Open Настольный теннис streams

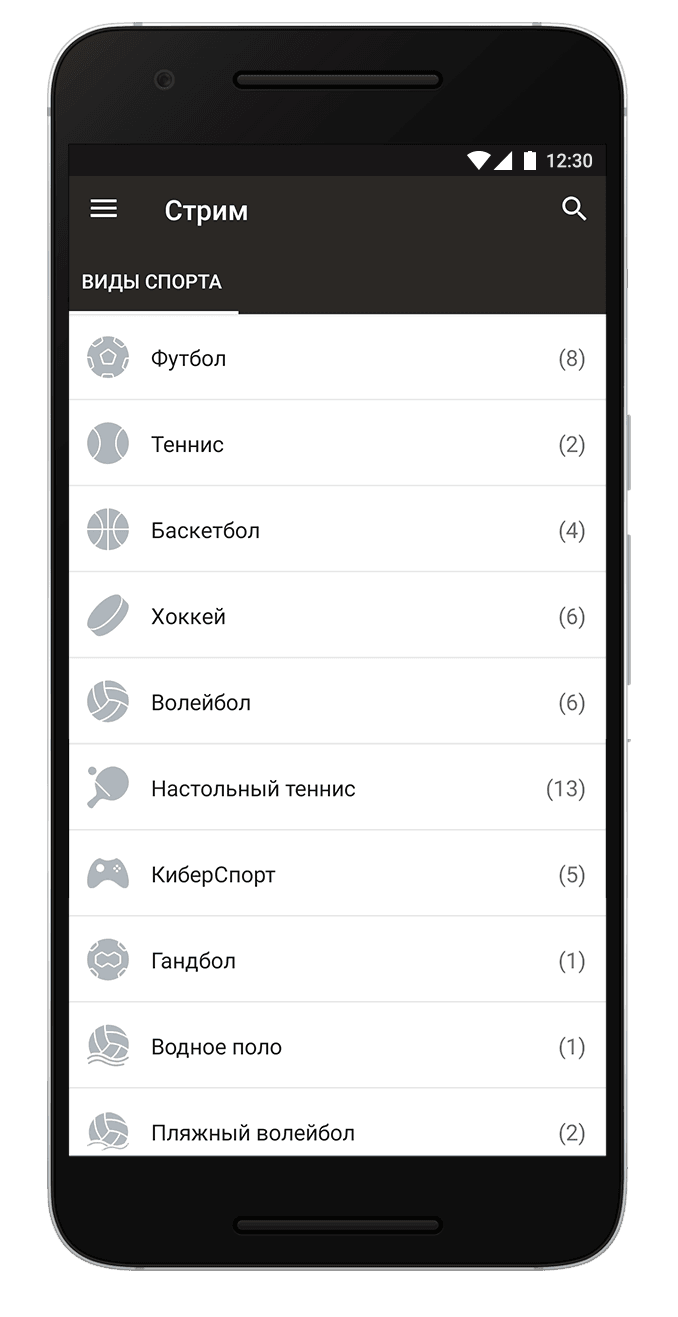pyautogui.click(x=336, y=788)
